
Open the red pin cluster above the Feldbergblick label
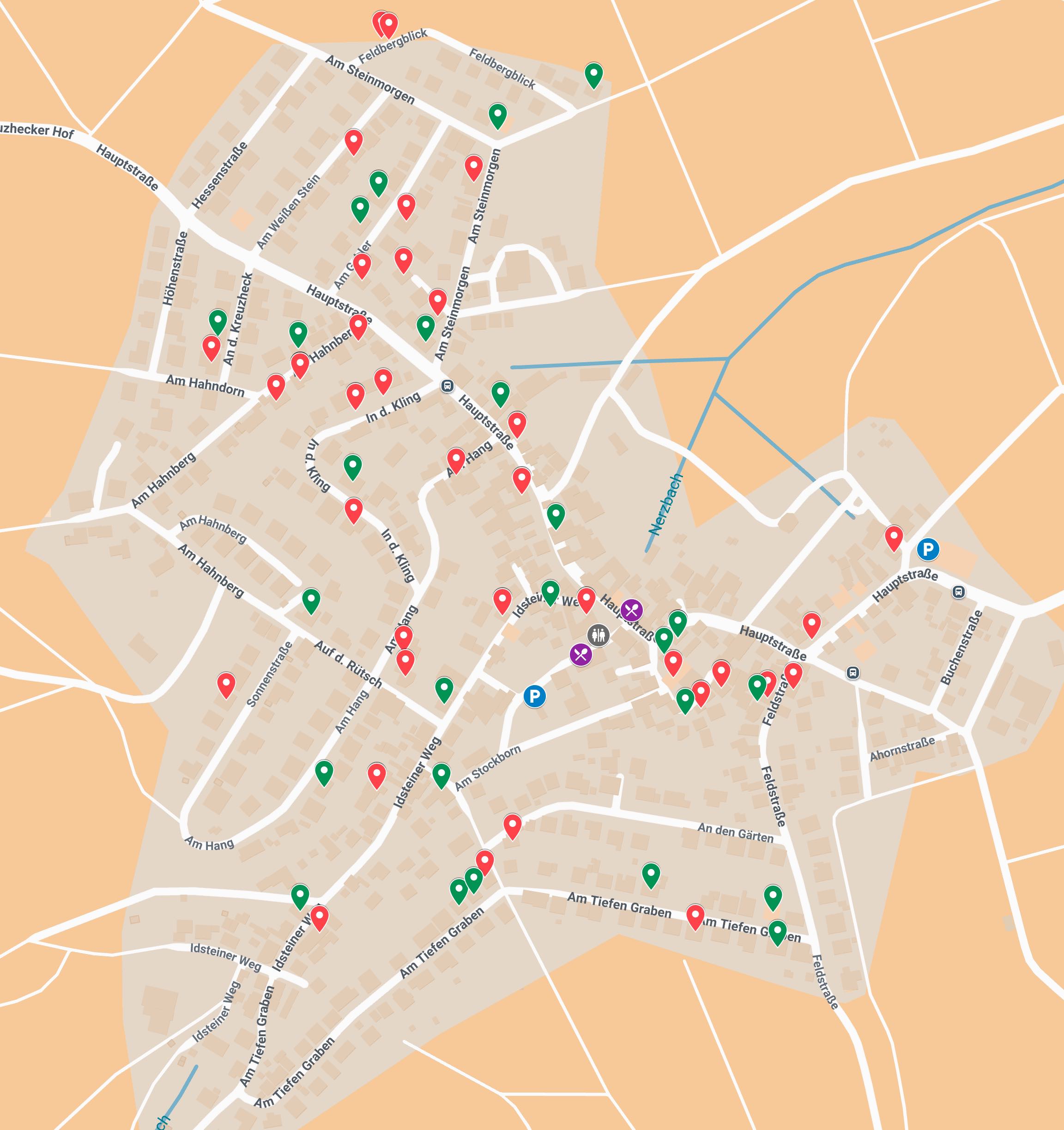385,24
